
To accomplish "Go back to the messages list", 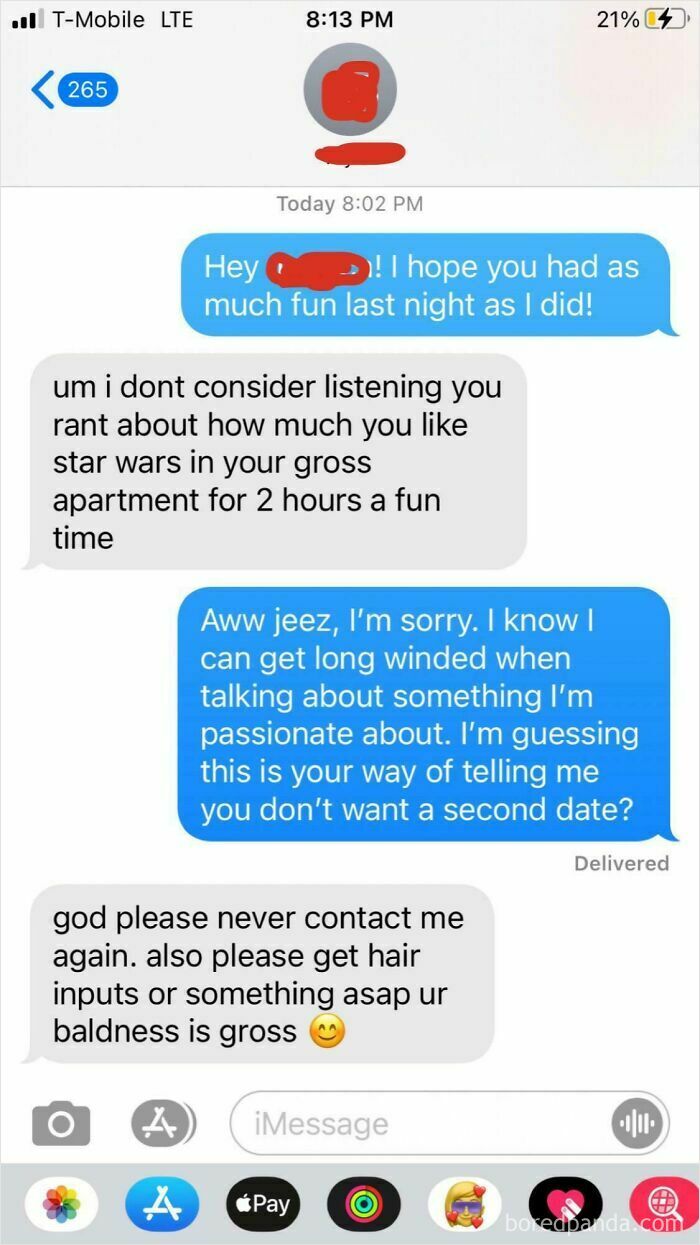I will click(74, 90).
